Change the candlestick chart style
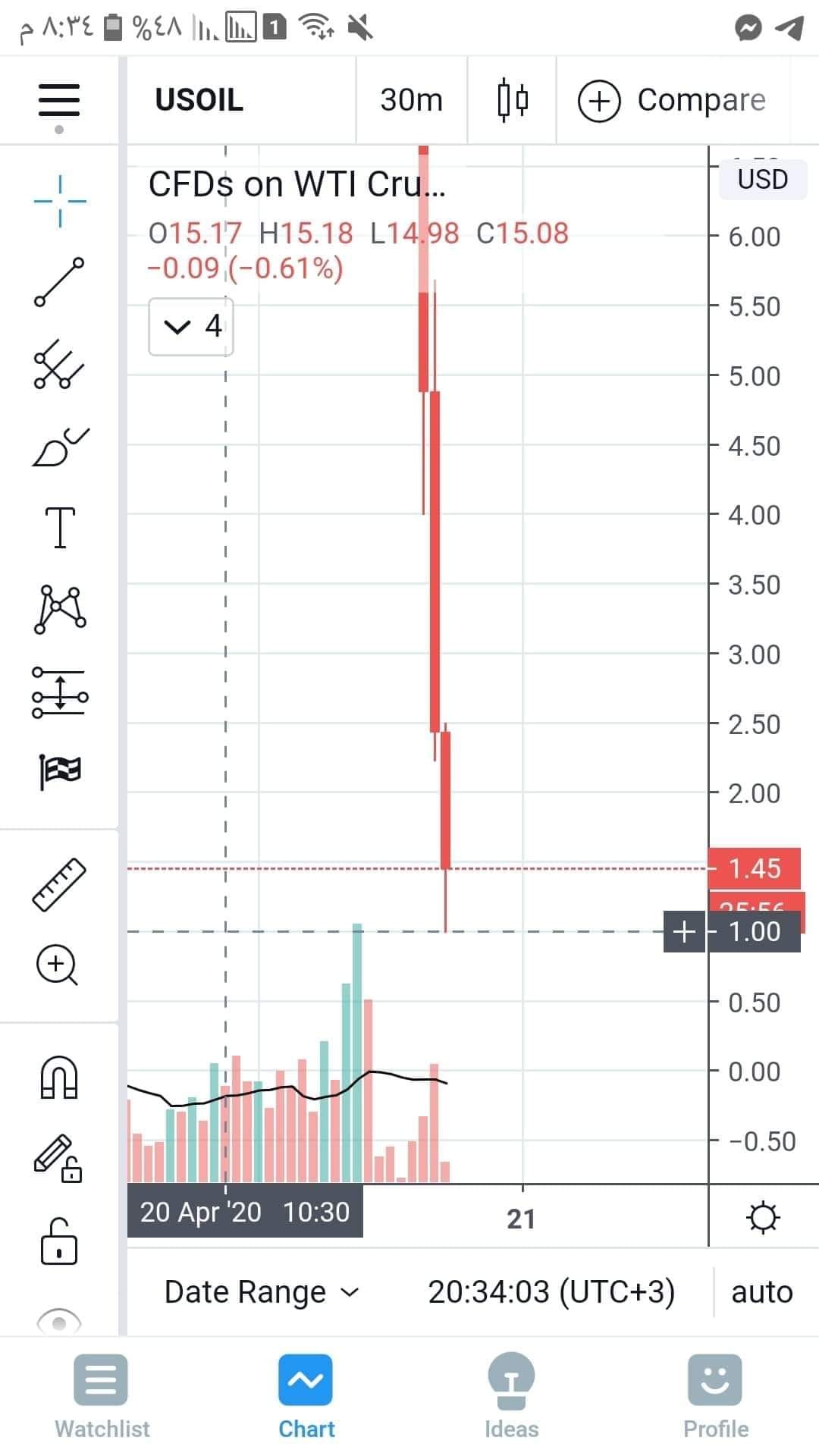The height and width of the screenshot is (1456, 819). [513, 100]
